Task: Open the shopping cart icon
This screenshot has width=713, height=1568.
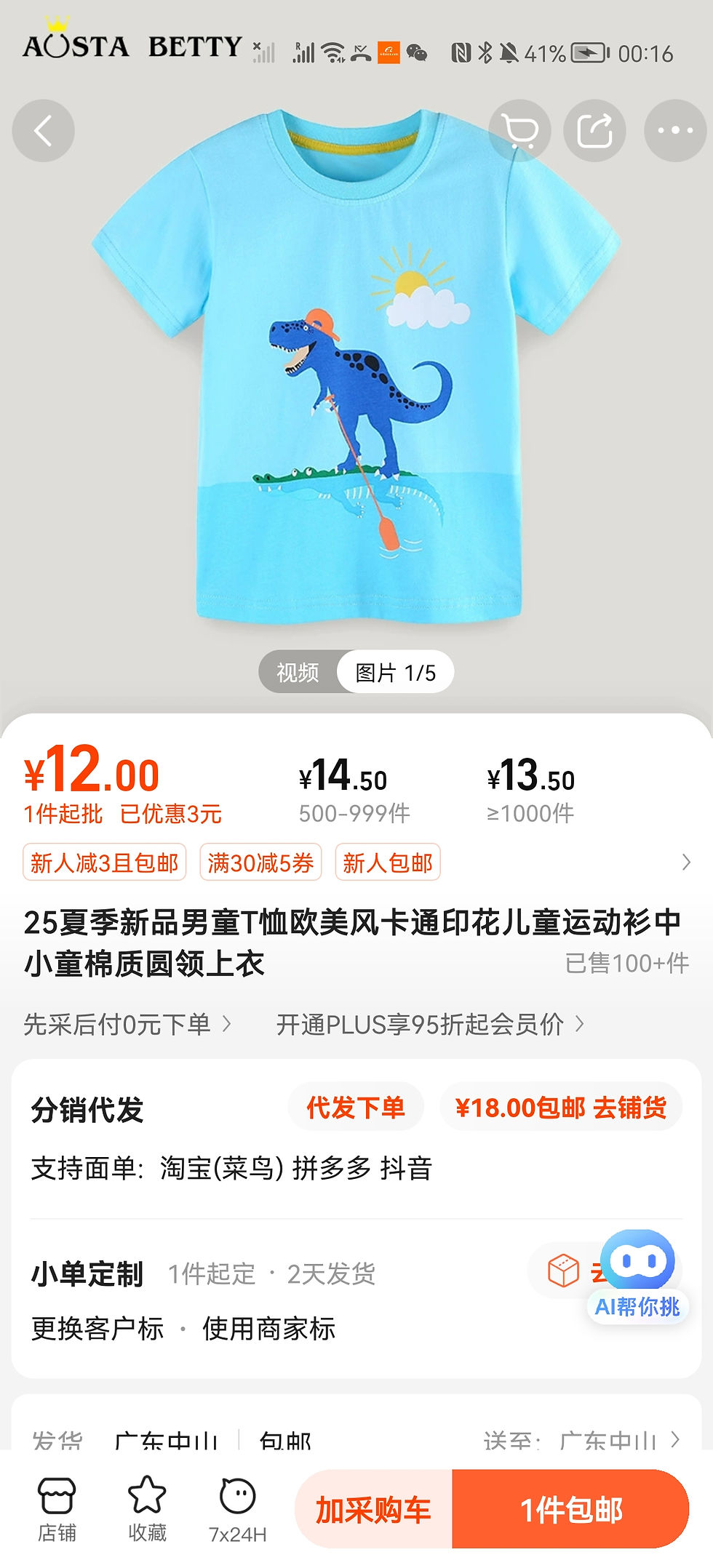Action: pyautogui.click(x=519, y=131)
